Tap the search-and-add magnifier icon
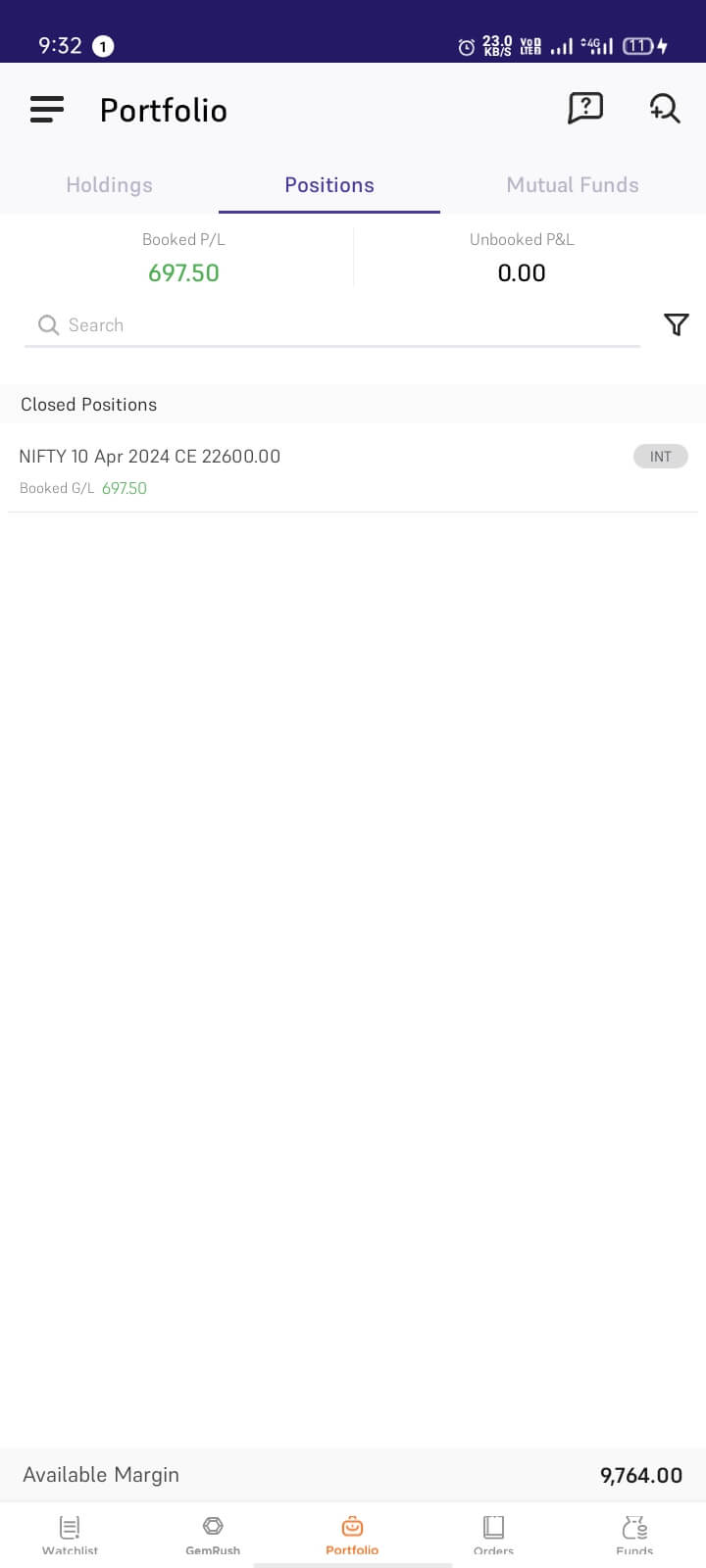The image size is (706, 1568). (x=665, y=109)
